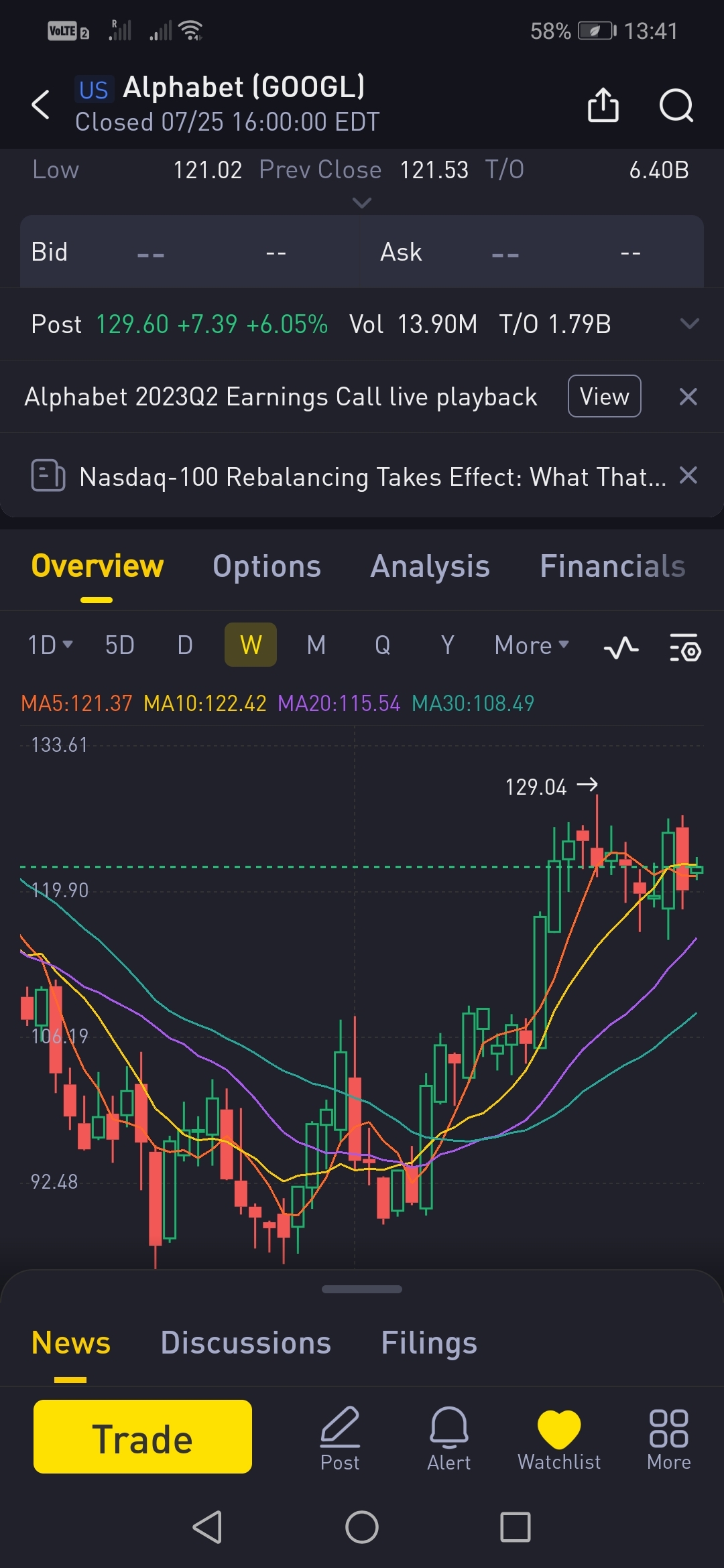724x1568 pixels.
Task: Open the Analysis tab
Action: [430, 566]
